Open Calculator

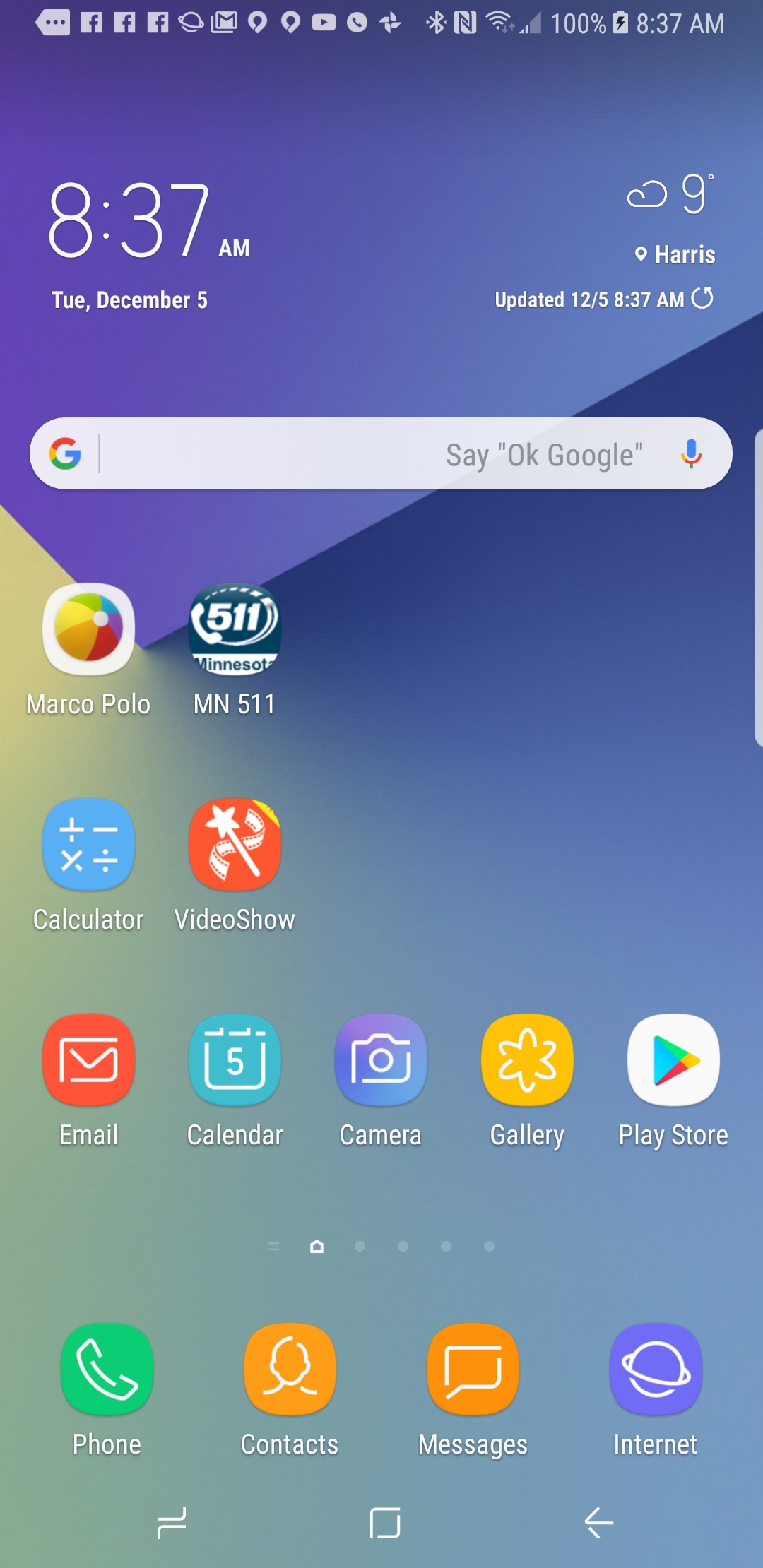pyautogui.click(x=88, y=845)
